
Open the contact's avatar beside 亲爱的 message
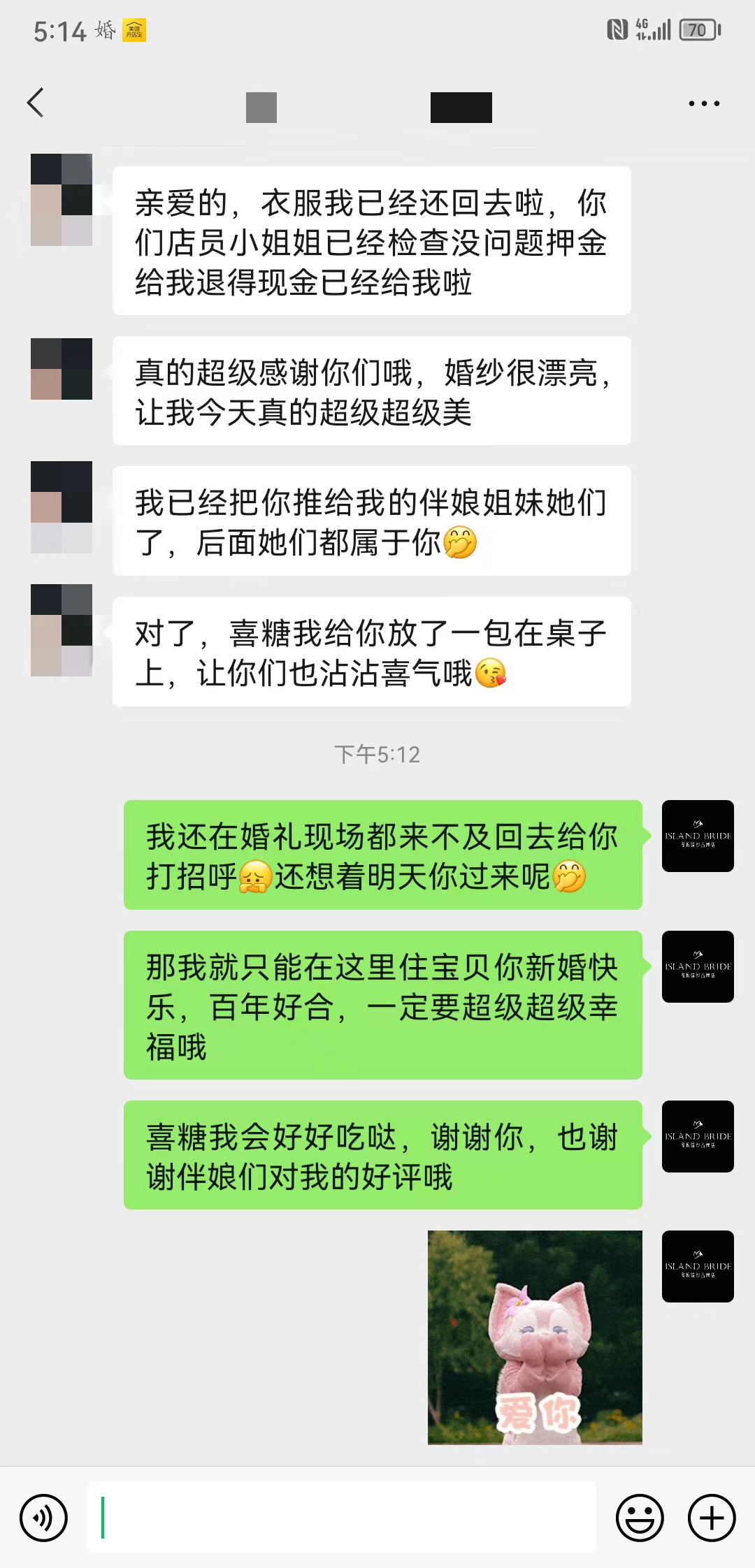point(62,200)
